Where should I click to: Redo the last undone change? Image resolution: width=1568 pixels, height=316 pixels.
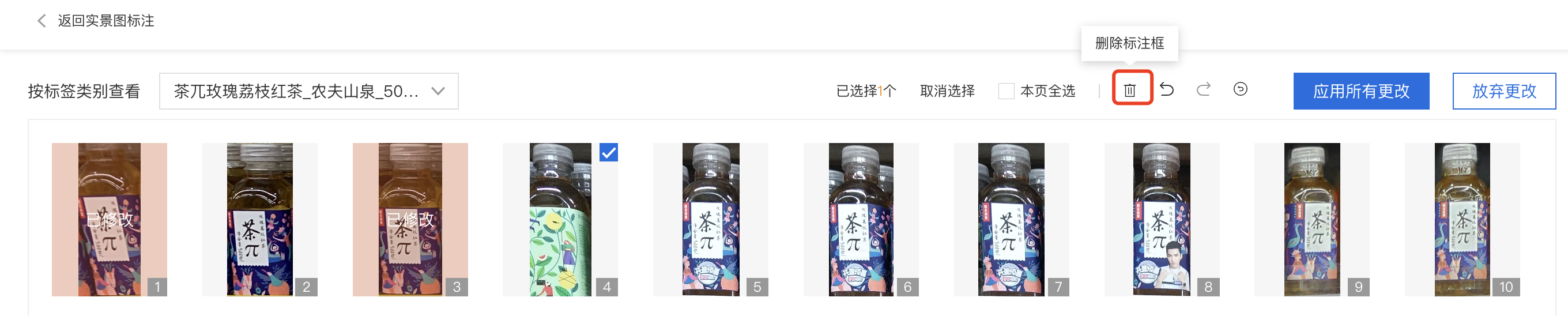(x=1204, y=89)
